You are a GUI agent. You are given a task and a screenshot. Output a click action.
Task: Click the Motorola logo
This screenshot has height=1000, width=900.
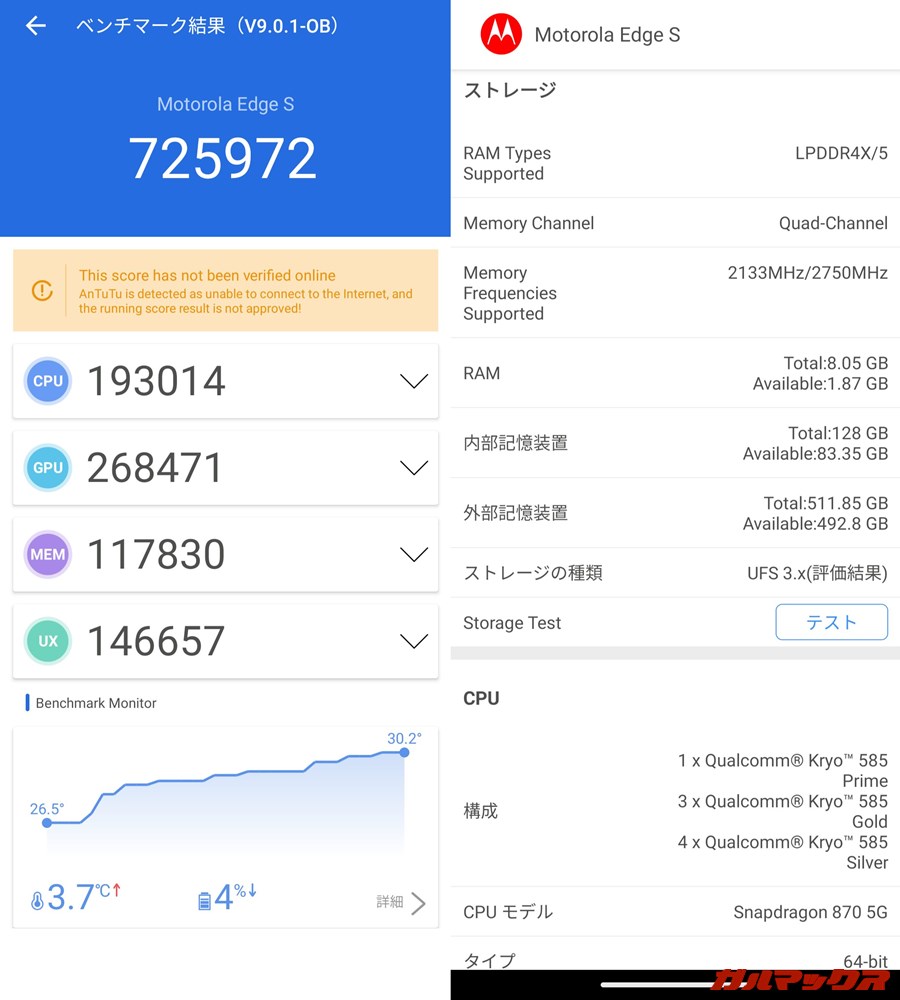(501, 34)
